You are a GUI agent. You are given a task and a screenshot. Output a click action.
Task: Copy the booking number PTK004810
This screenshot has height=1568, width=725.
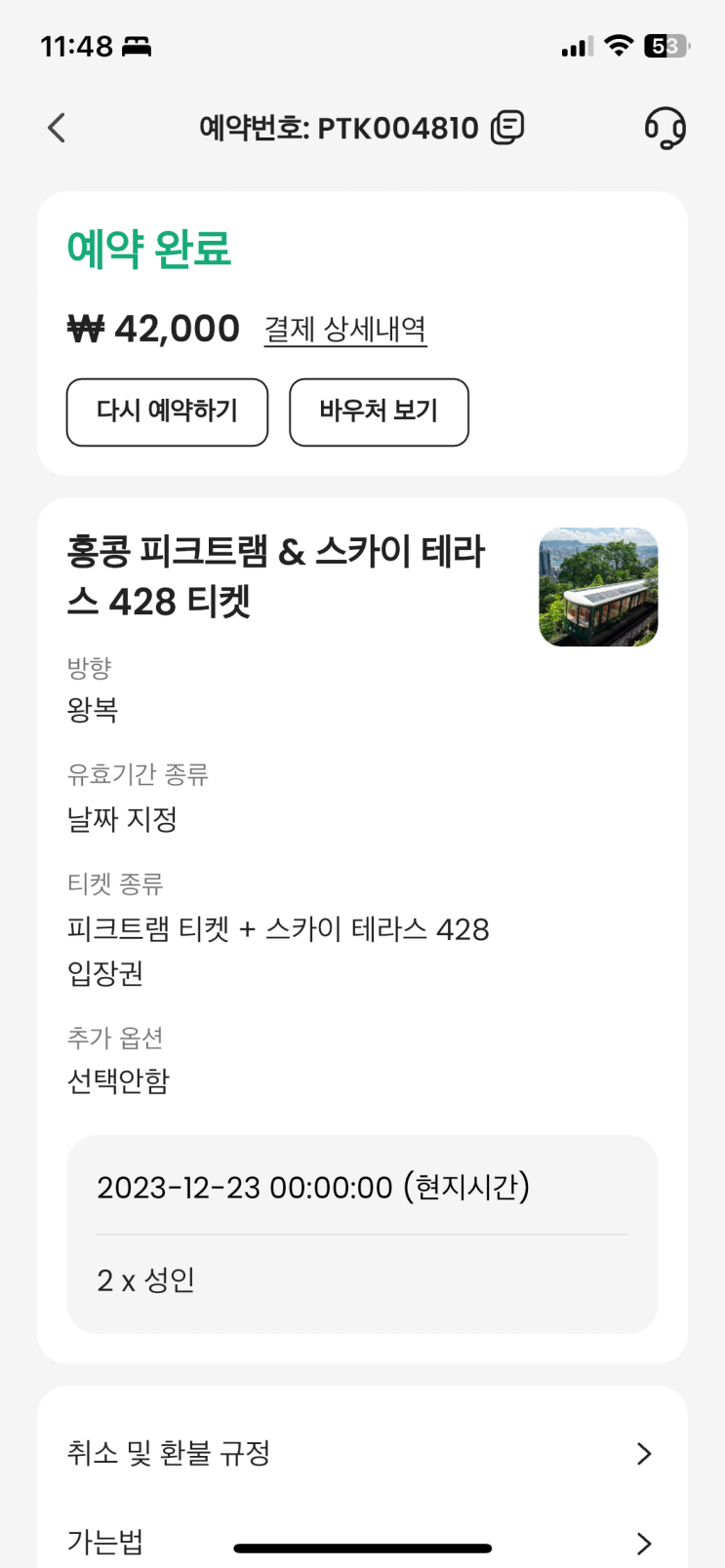tap(507, 128)
